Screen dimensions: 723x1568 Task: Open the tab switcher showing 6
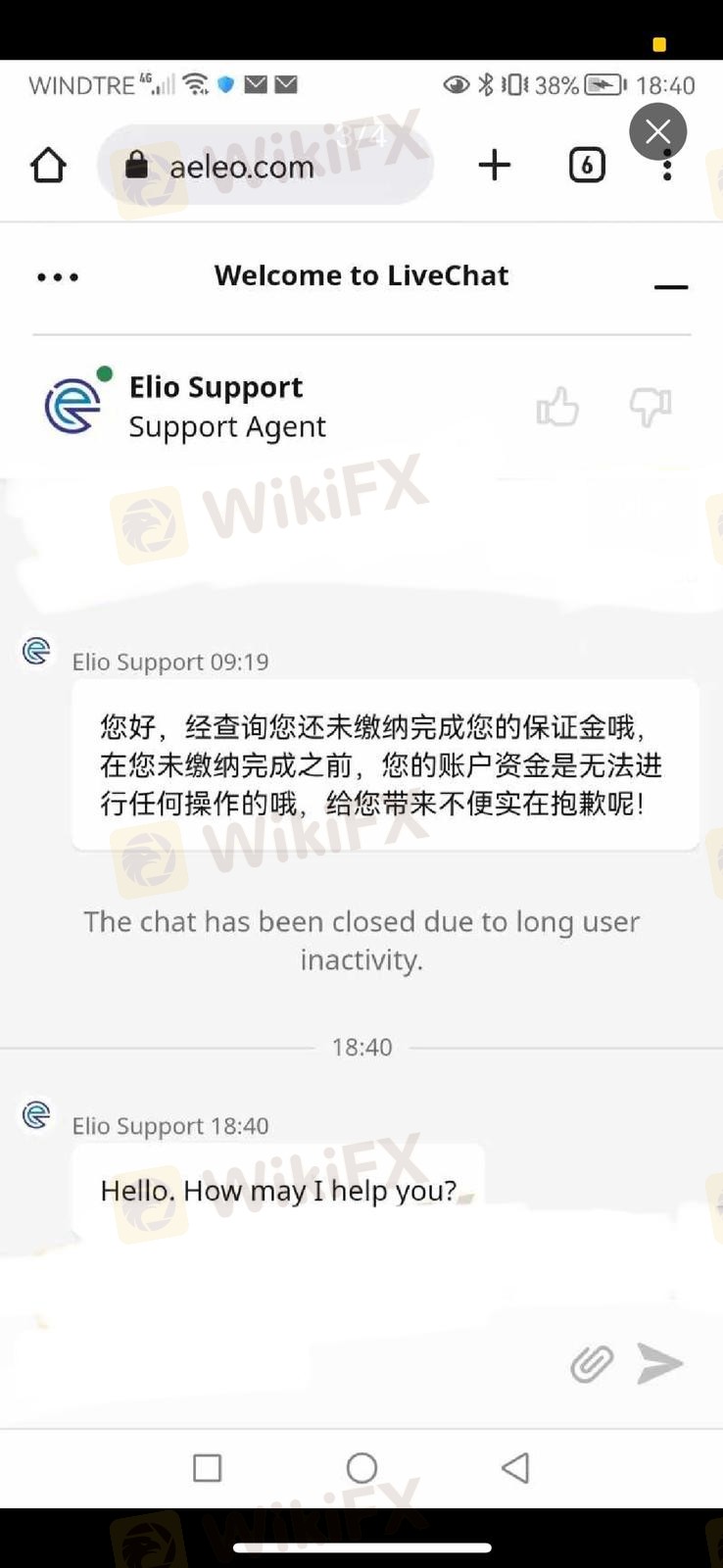coord(587,165)
